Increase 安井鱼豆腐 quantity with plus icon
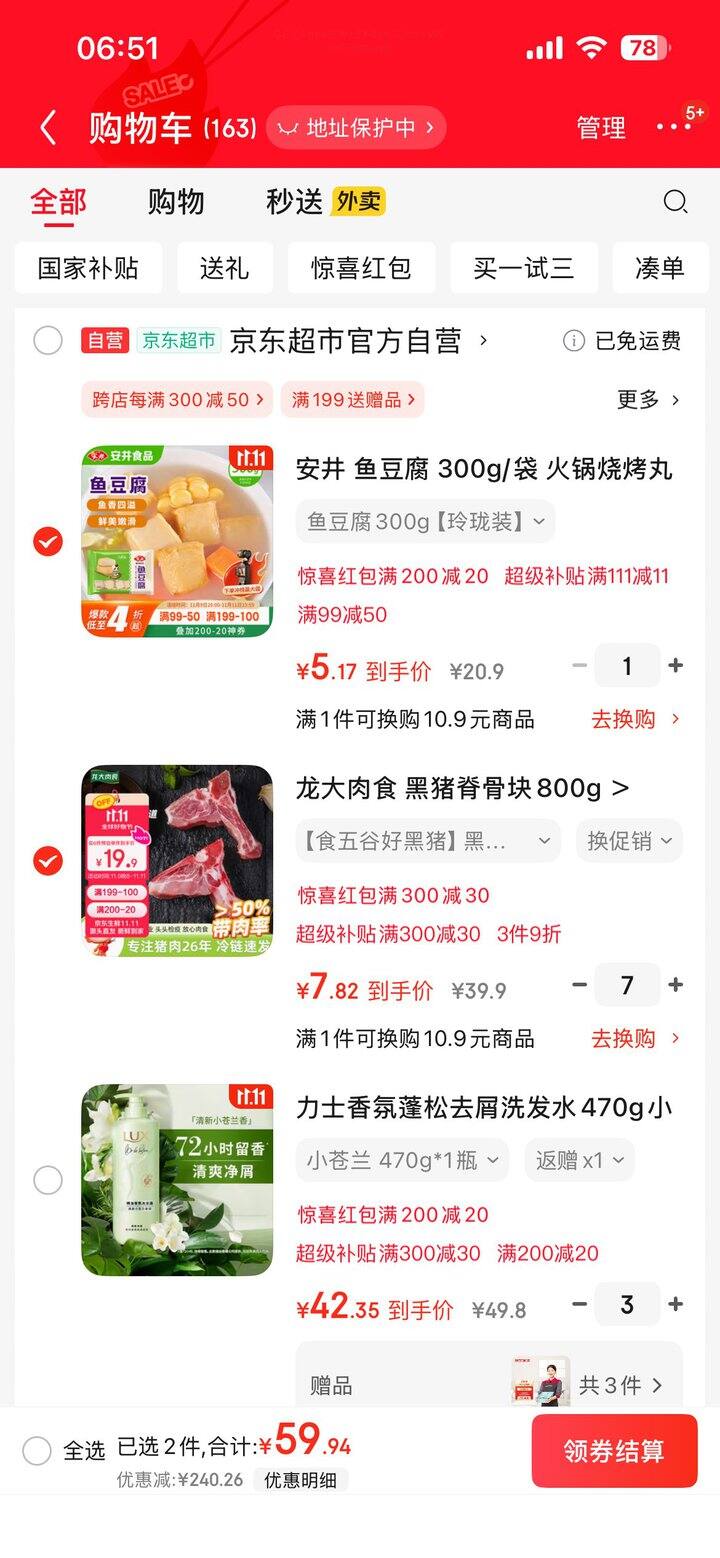This screenshot has width=720, height=1558. [676, 665]
